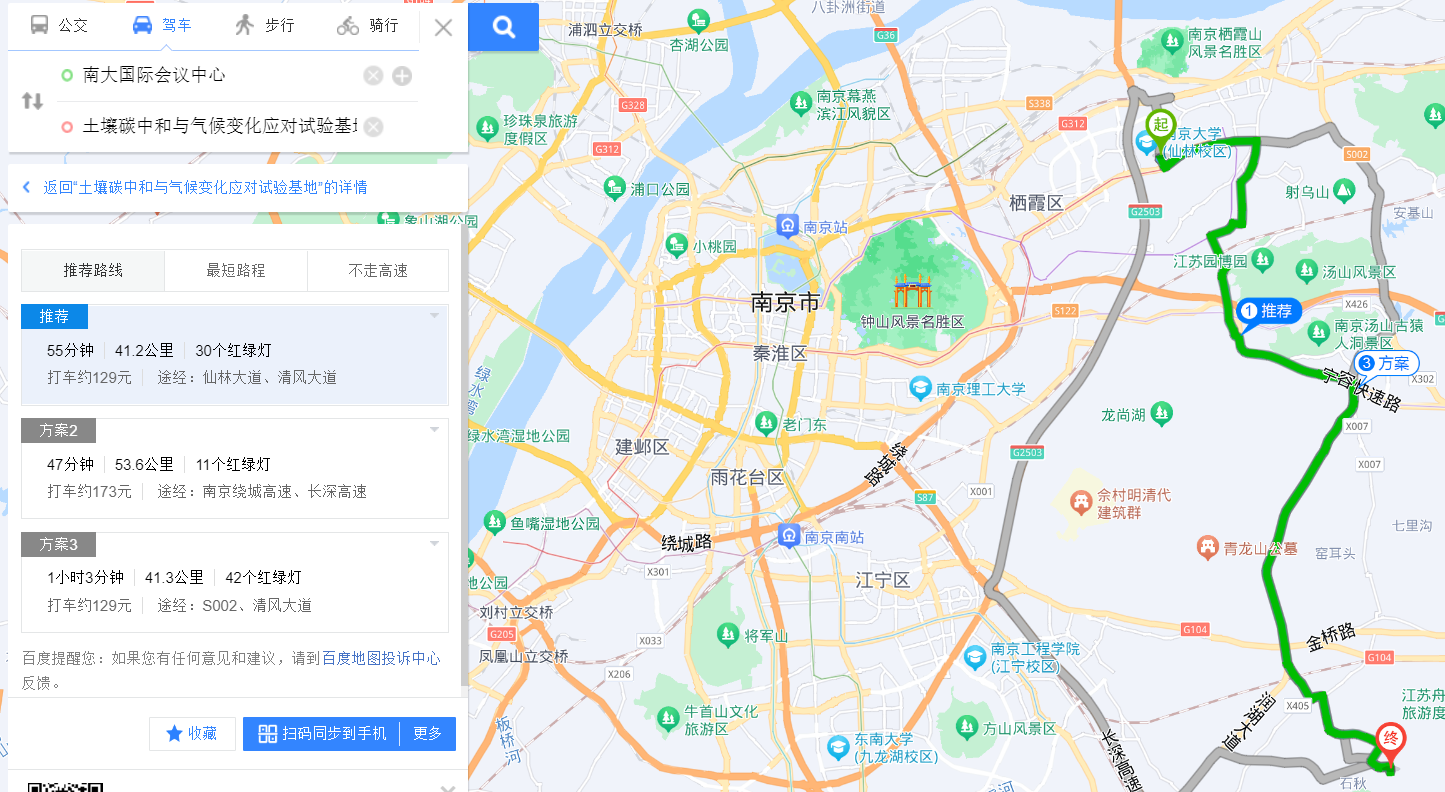Add a waypoint with the plus icon
The width and height of the screenshot is (1445, 792).
pos(402,76)
